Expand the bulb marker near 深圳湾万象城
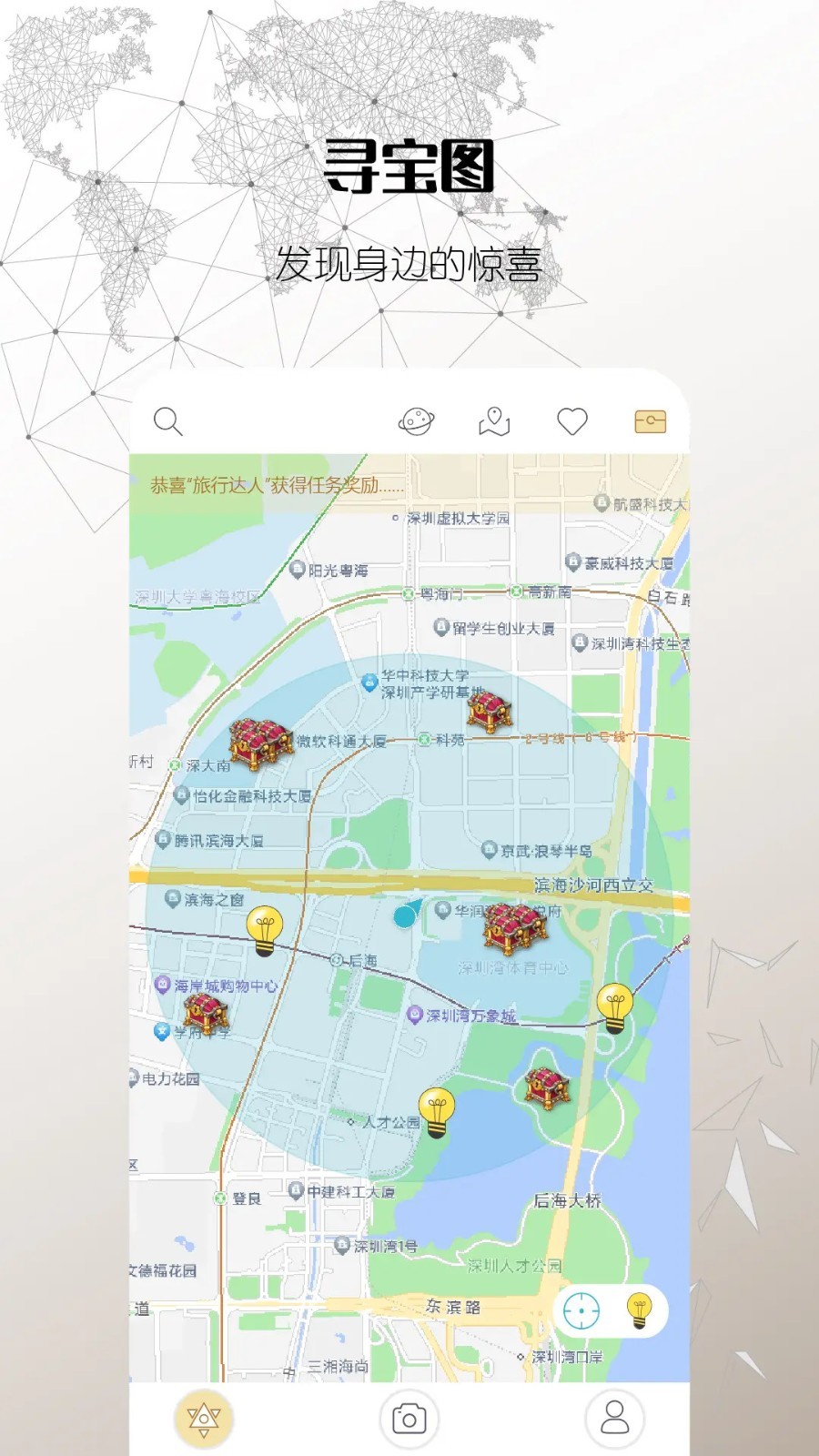Viewport: 819px width, 1456px height. pos(615,1007)
